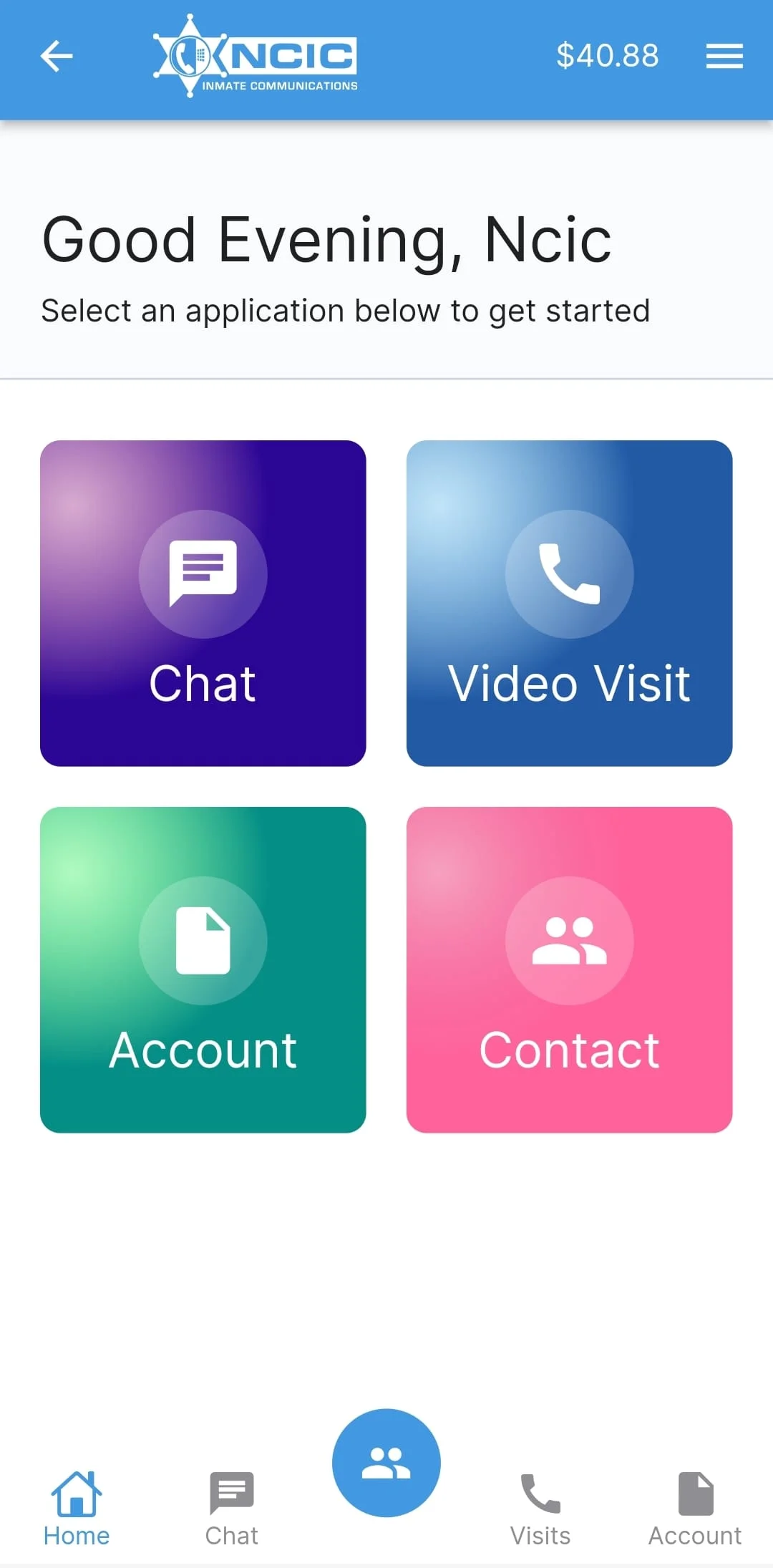
Task: Start a Video Visit
Action: (569, 604)
